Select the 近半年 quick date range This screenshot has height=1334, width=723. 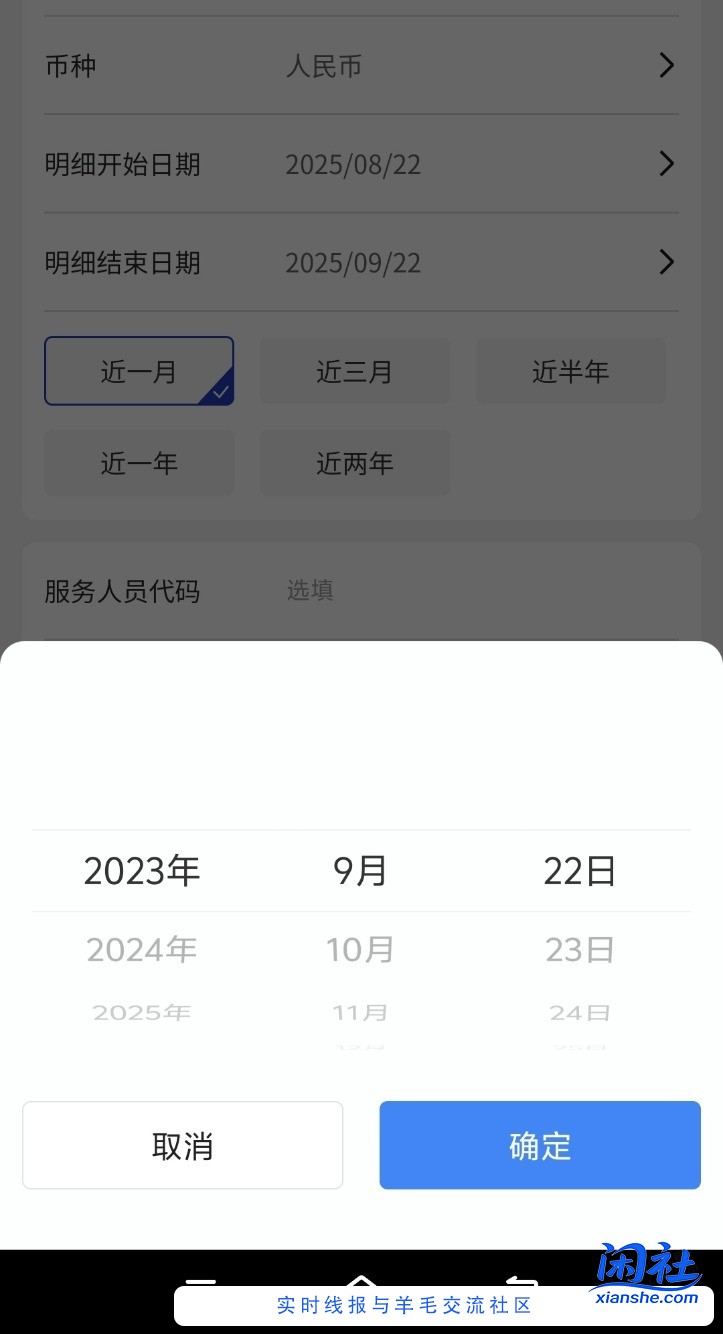point(570,371)
